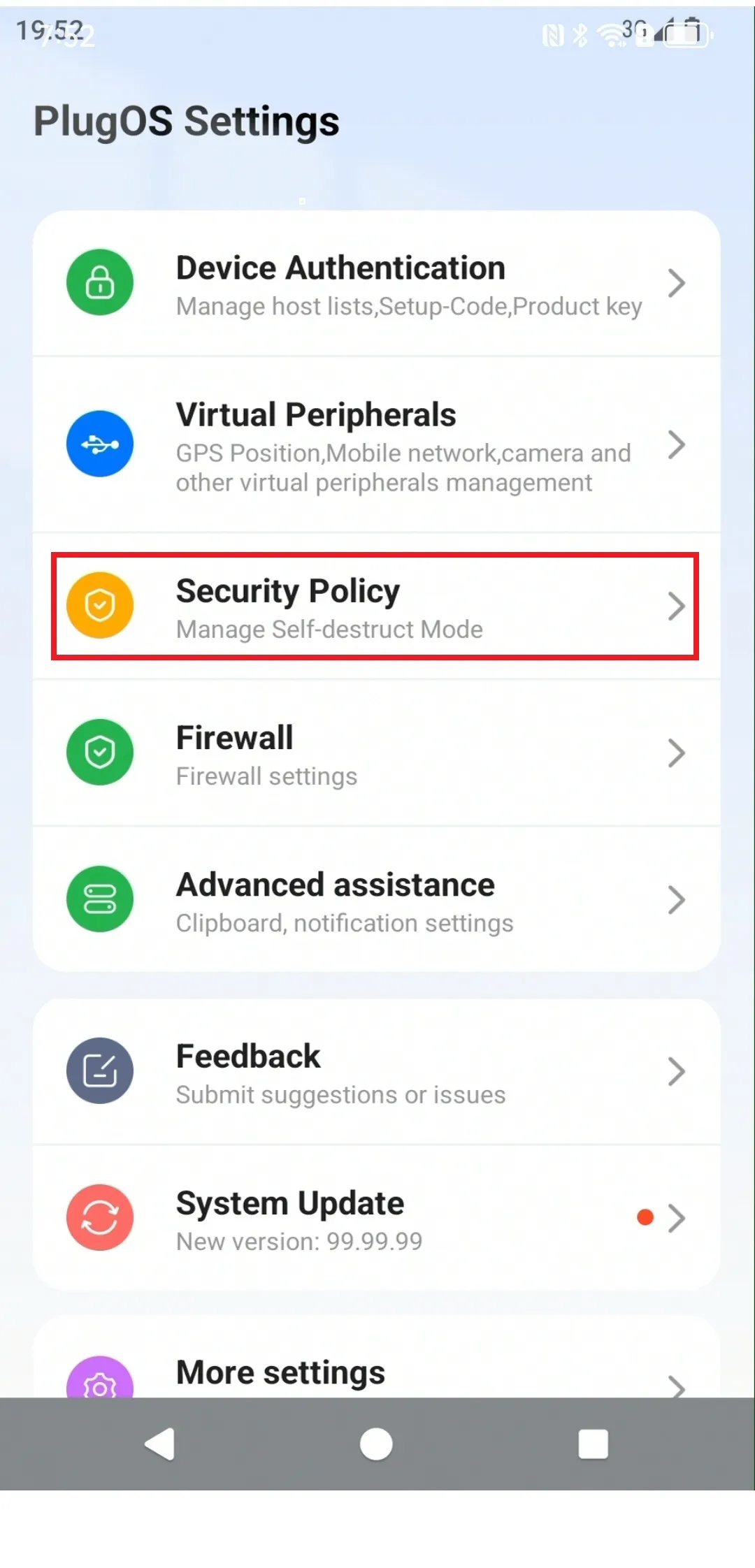The image size is (755, 1568).
Task: Open Advanced assistance options
Action: (x=376, y=900)
